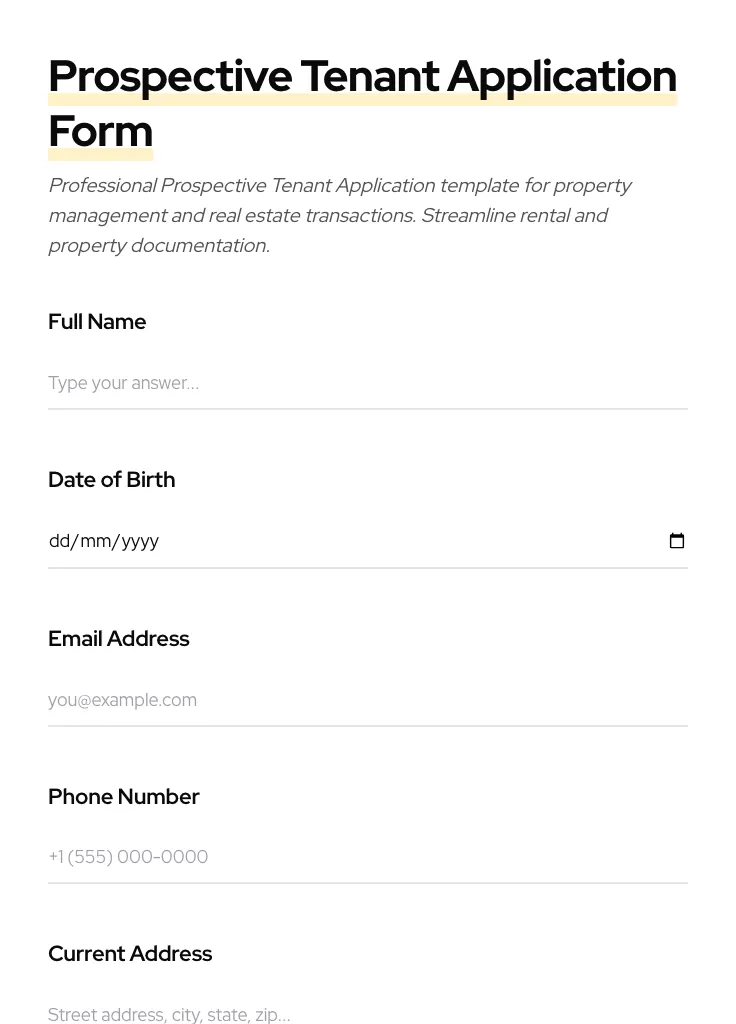Click the underline beneath the Email Address field
The height and width of the screenshot is (1024, 736).
(x=368, y=725)
